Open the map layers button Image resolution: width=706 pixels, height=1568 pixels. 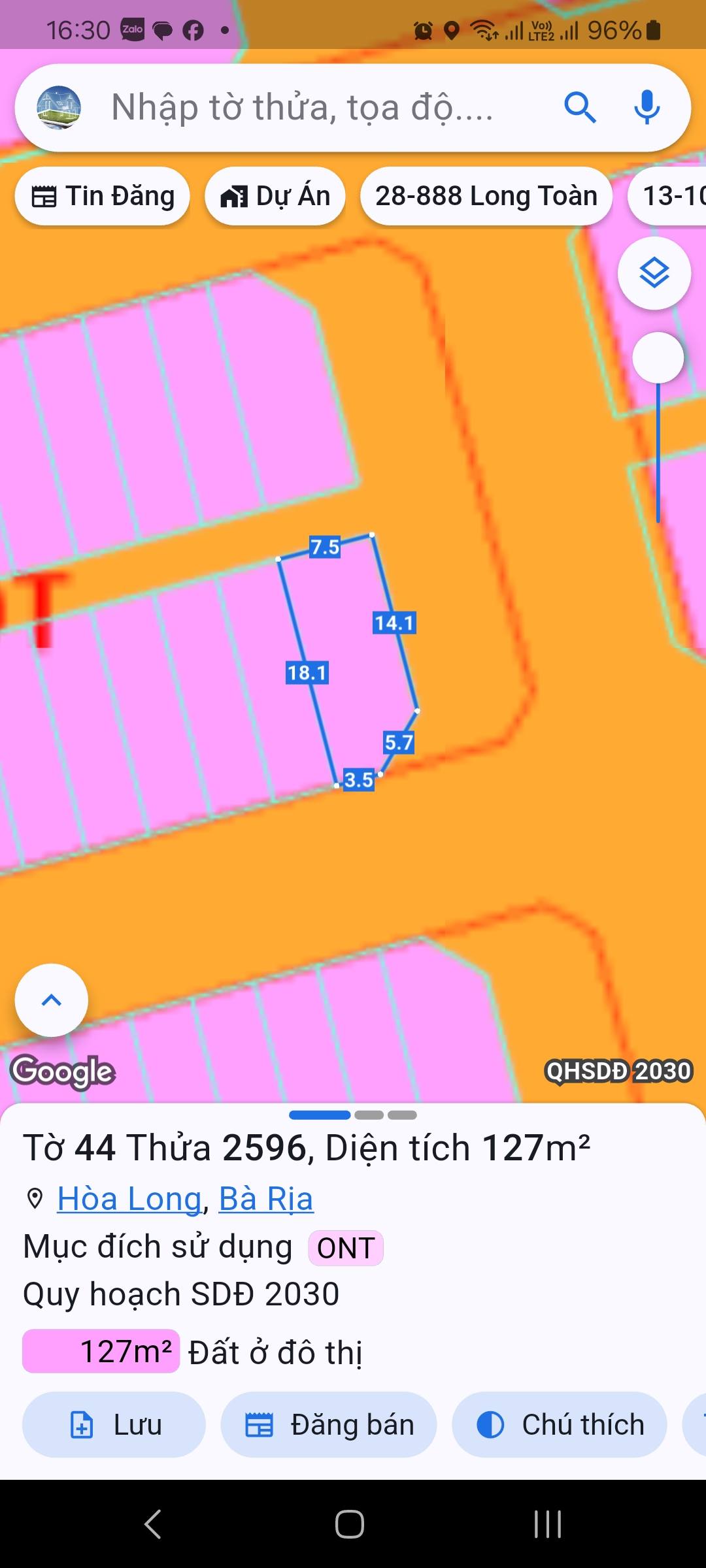[654, 273]
